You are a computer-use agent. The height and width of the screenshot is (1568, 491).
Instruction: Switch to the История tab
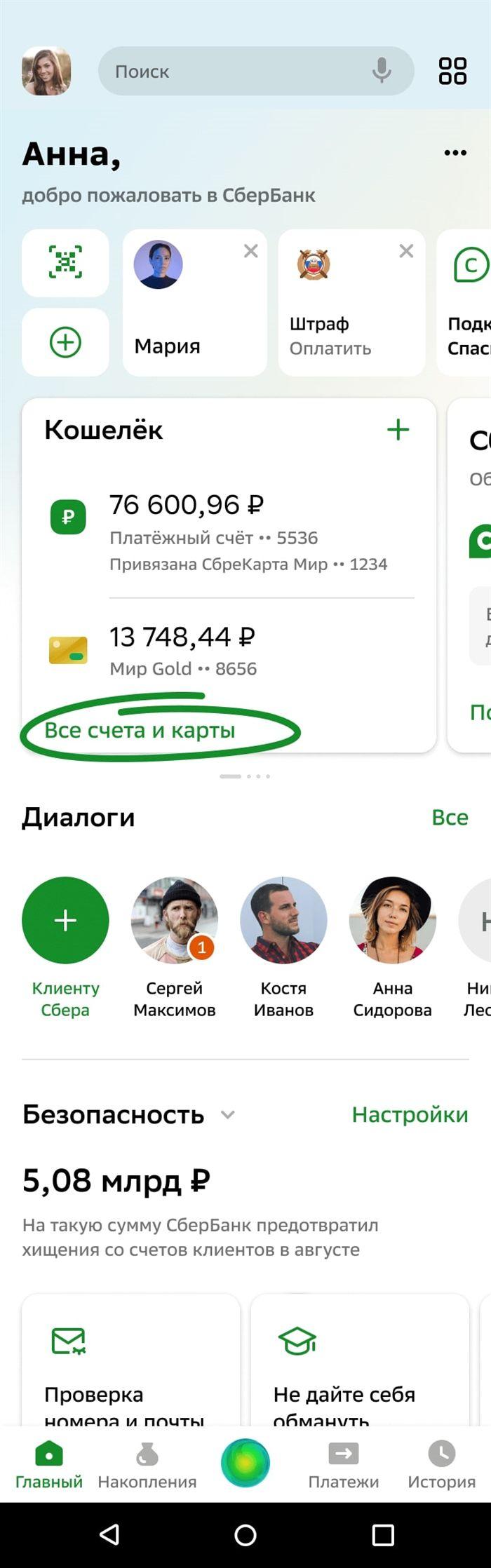click(x=442, y=1464)
